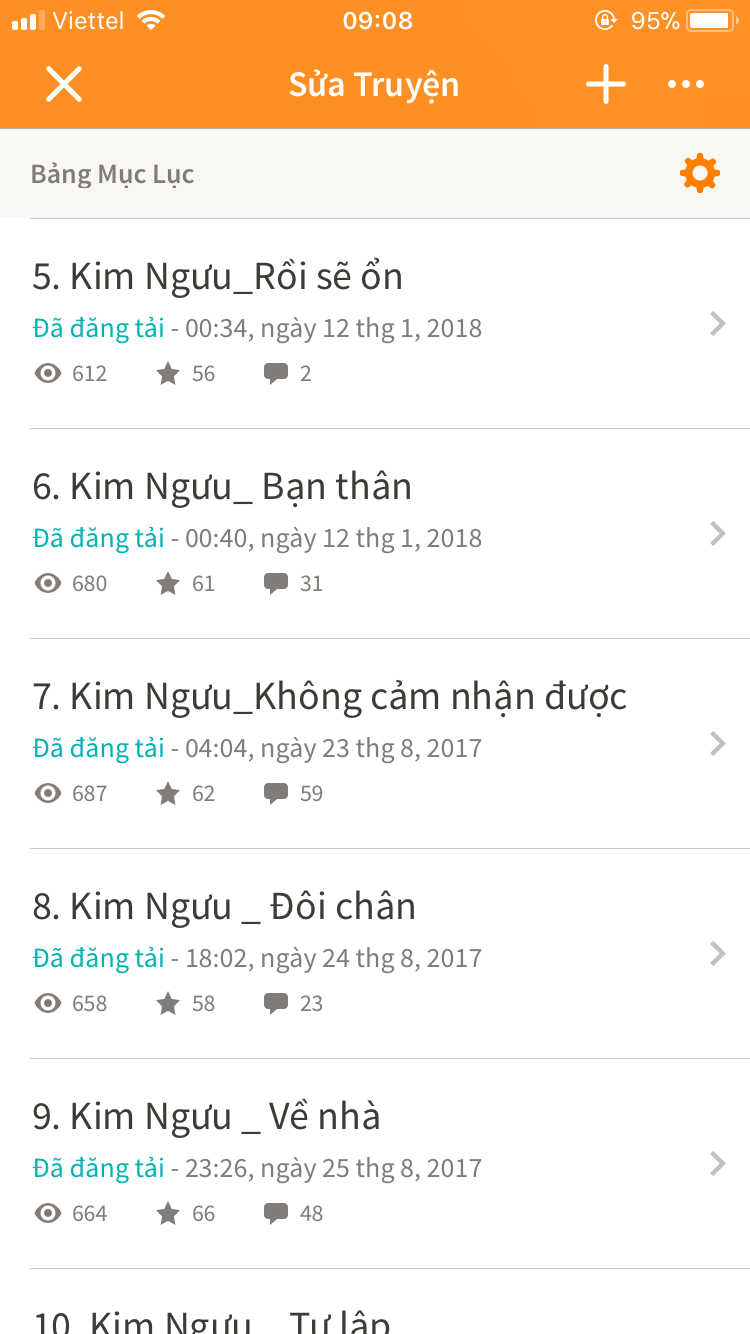Open chapter 5 Kim Ngưu_Rồi sẽ ổn
Viewport: 750px width, 1334px height.
(375, 323)
